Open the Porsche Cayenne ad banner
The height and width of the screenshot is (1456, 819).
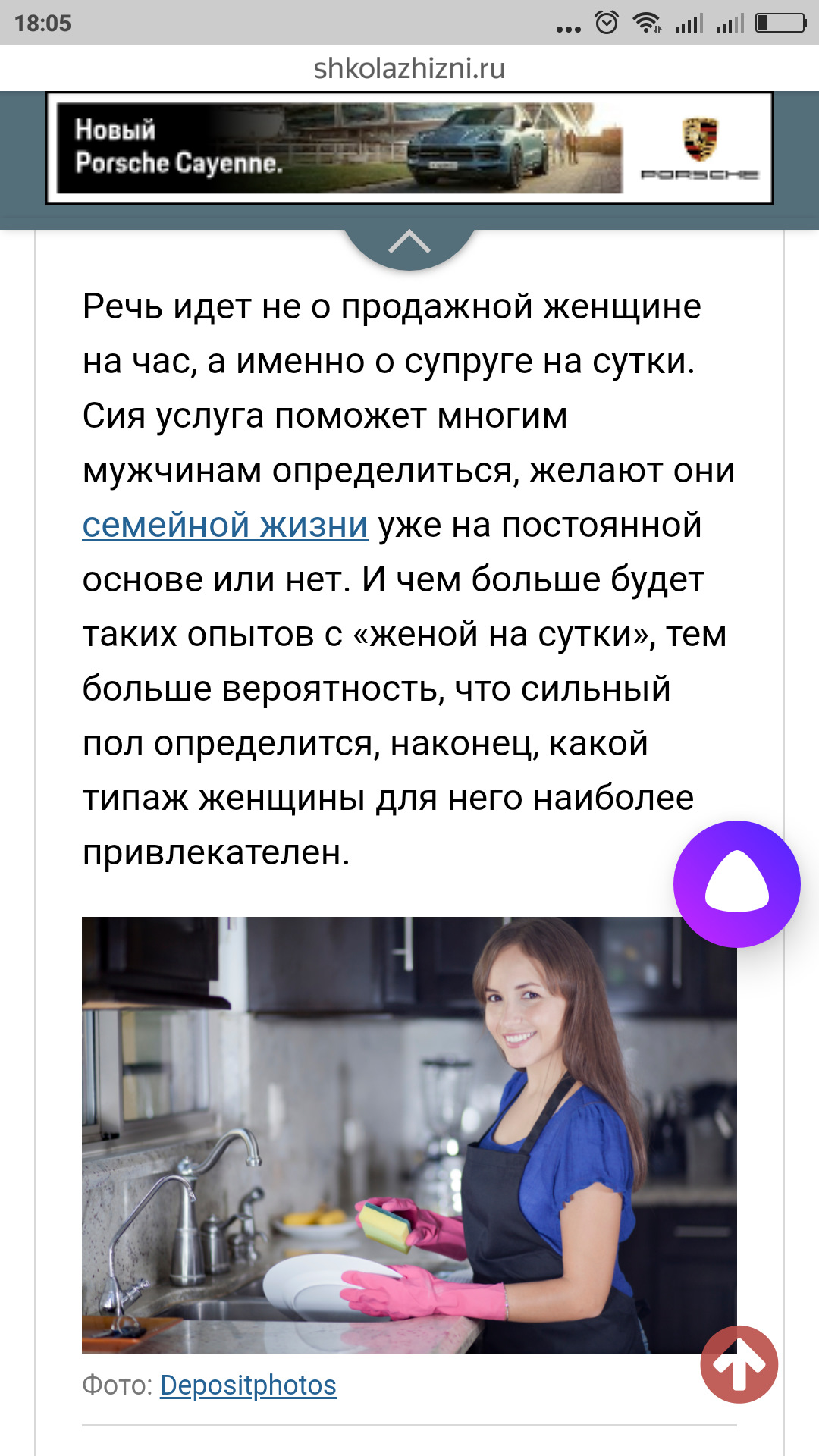[x=409, y=148]
